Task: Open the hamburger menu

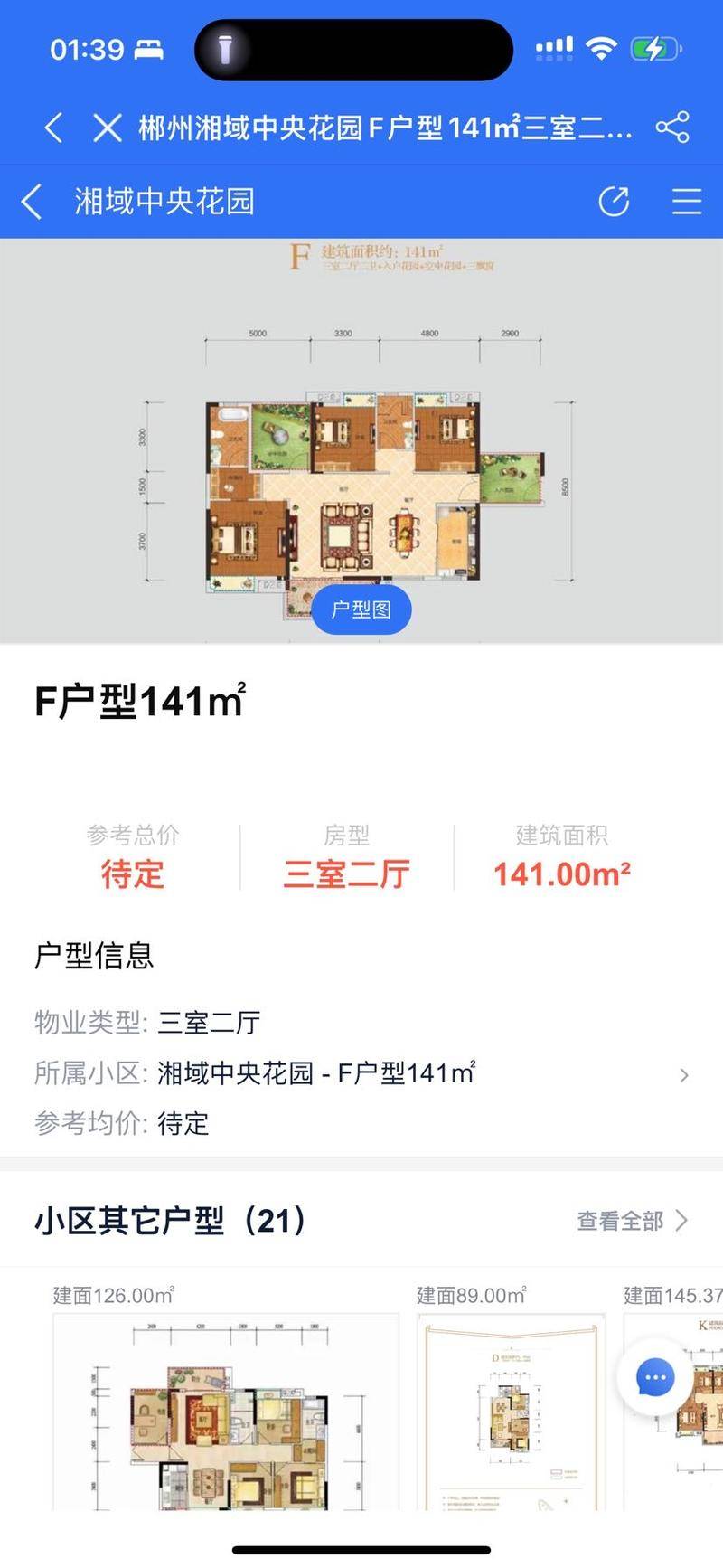Action: pyautogui.click(x=687, y=201)
